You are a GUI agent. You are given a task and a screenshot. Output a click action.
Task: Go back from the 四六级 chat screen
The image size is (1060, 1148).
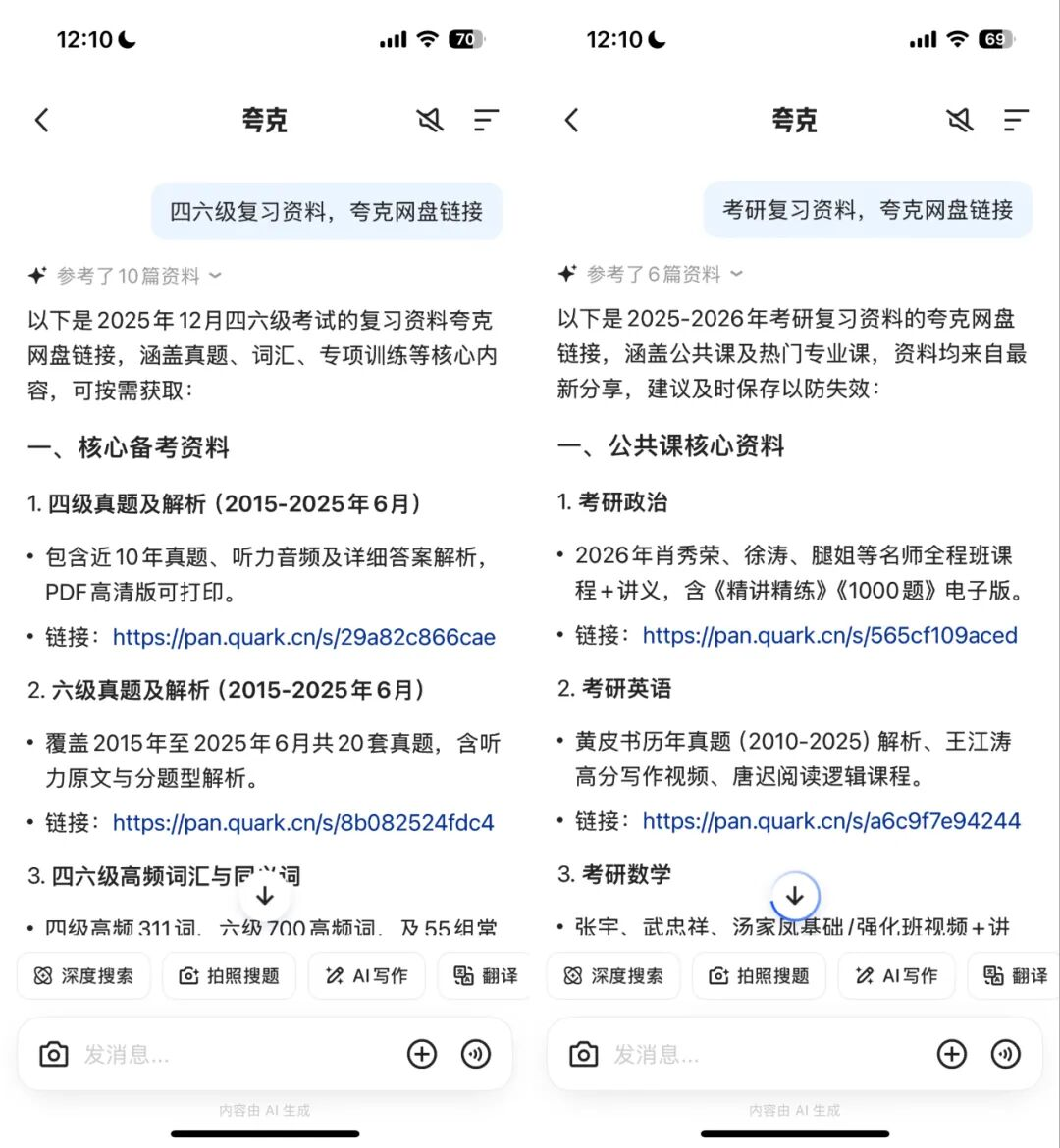click(x=42, y=121)
